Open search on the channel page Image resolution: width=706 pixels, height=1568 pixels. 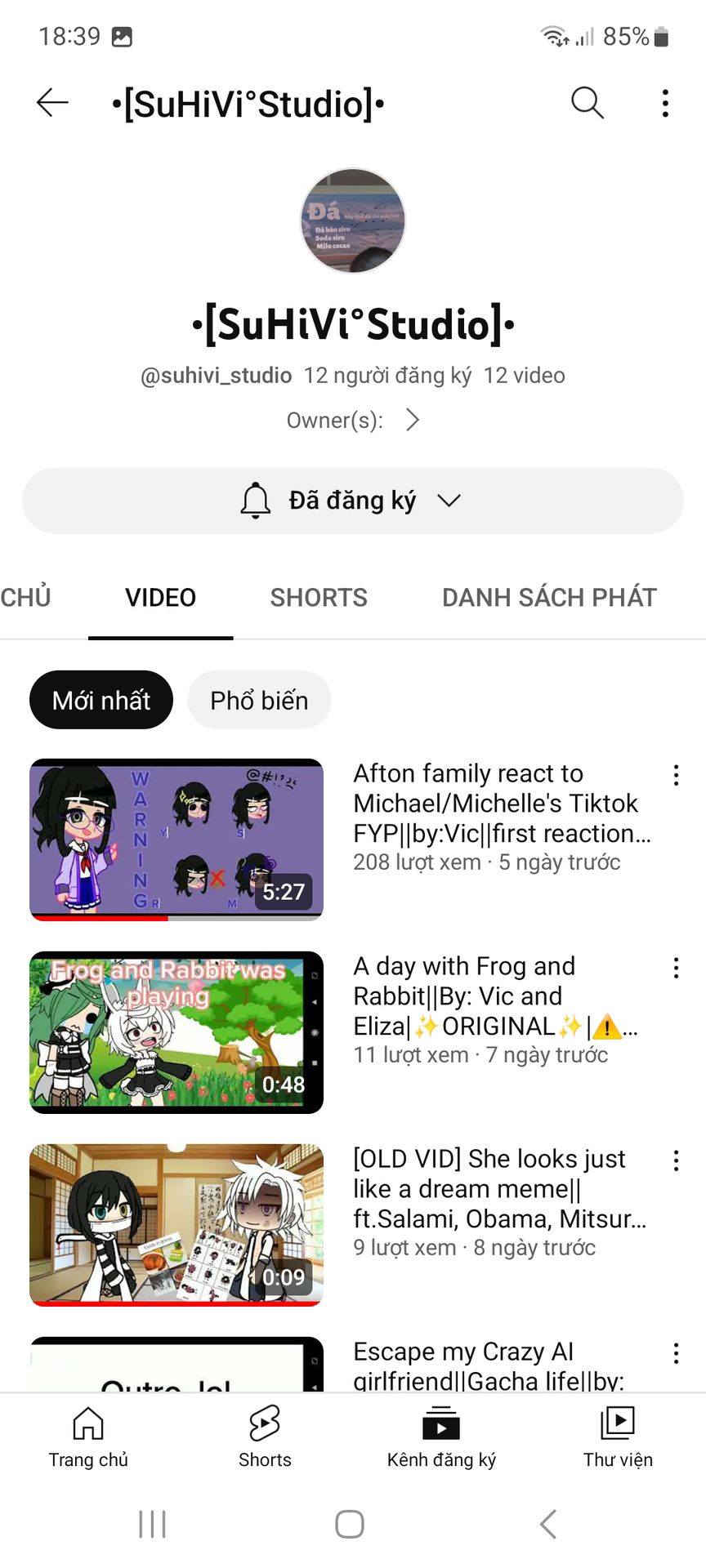[x=587, y=103]
